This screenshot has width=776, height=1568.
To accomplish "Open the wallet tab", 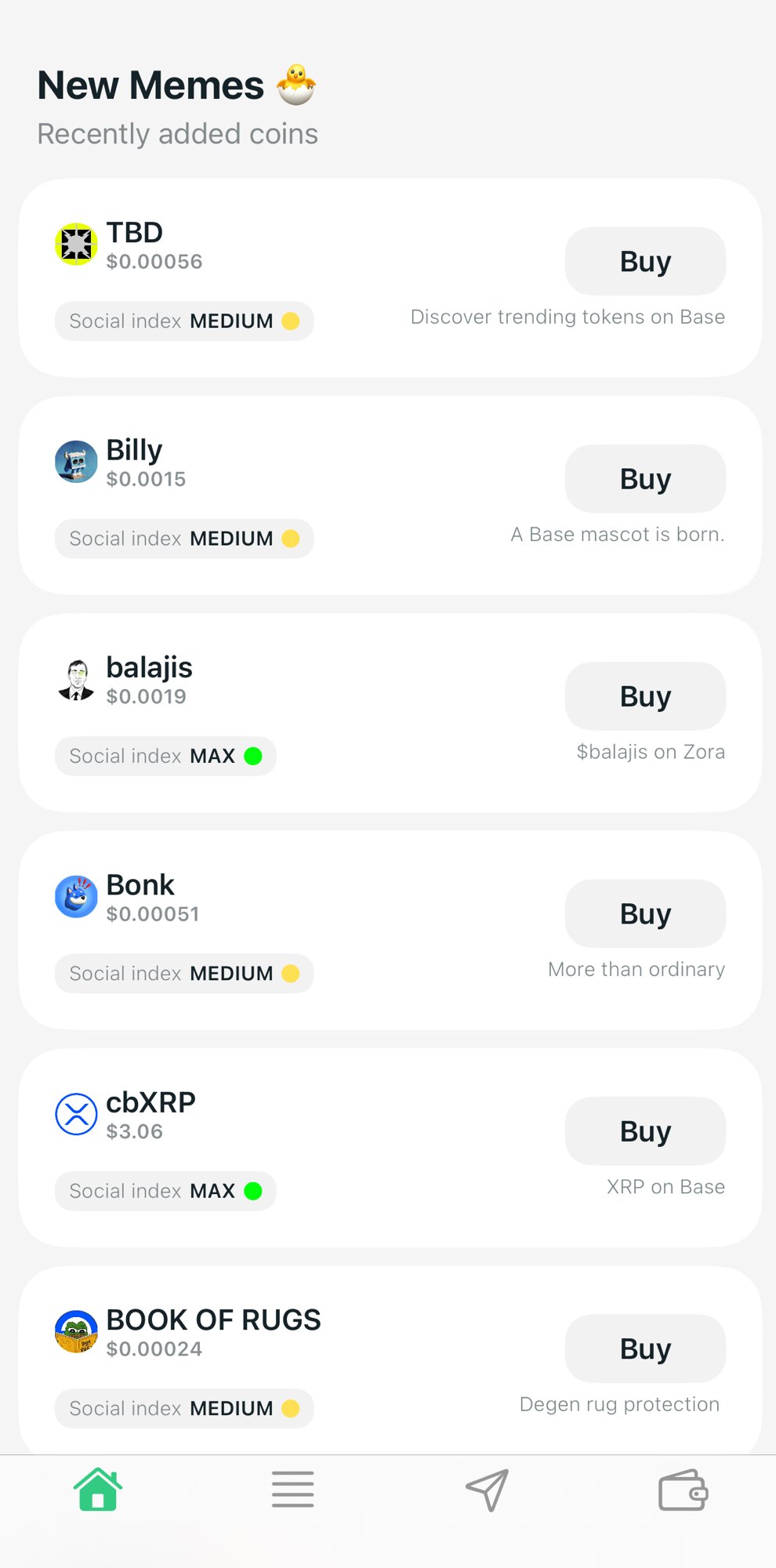I will tap(682, 1490).
